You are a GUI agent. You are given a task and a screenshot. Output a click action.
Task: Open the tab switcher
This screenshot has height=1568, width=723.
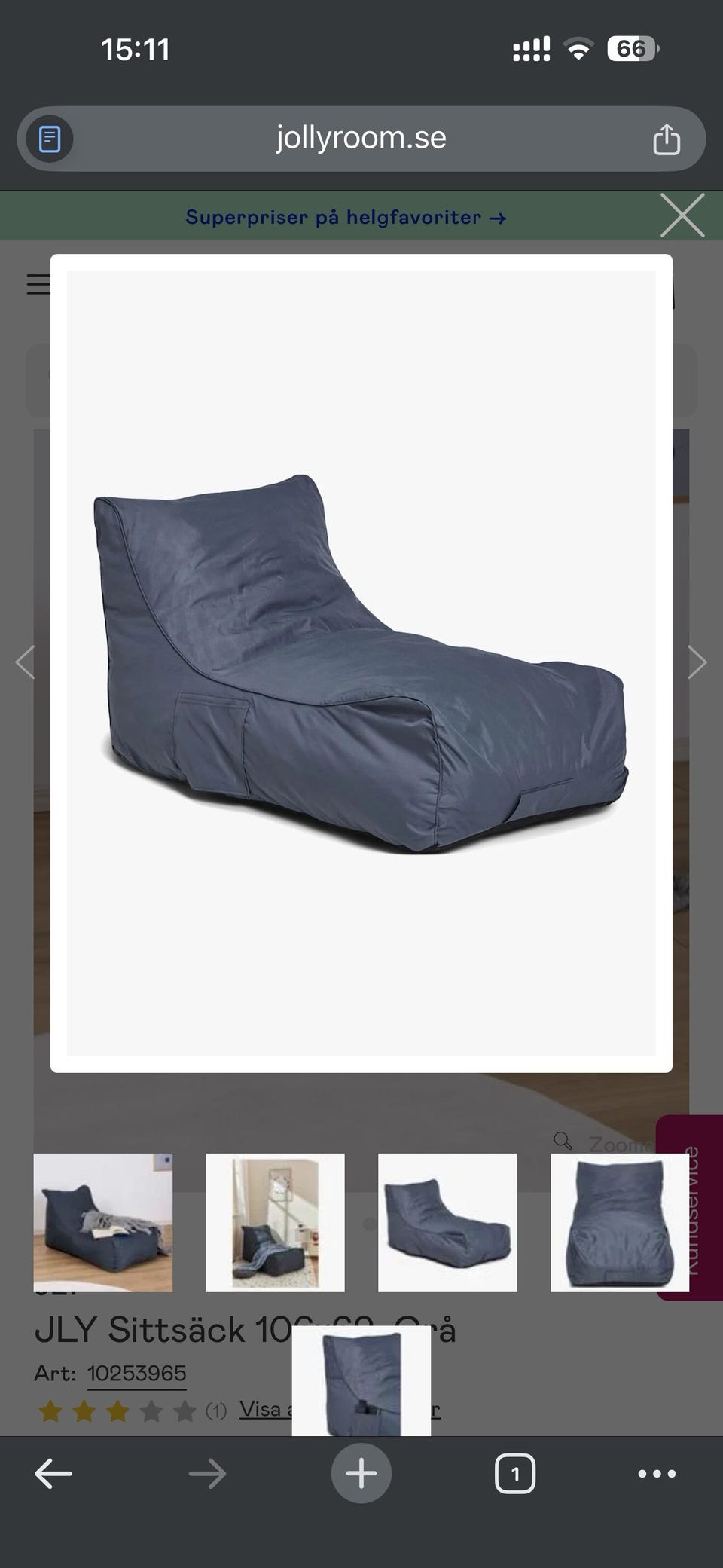pyautogui.click(x=515, y=1474)
